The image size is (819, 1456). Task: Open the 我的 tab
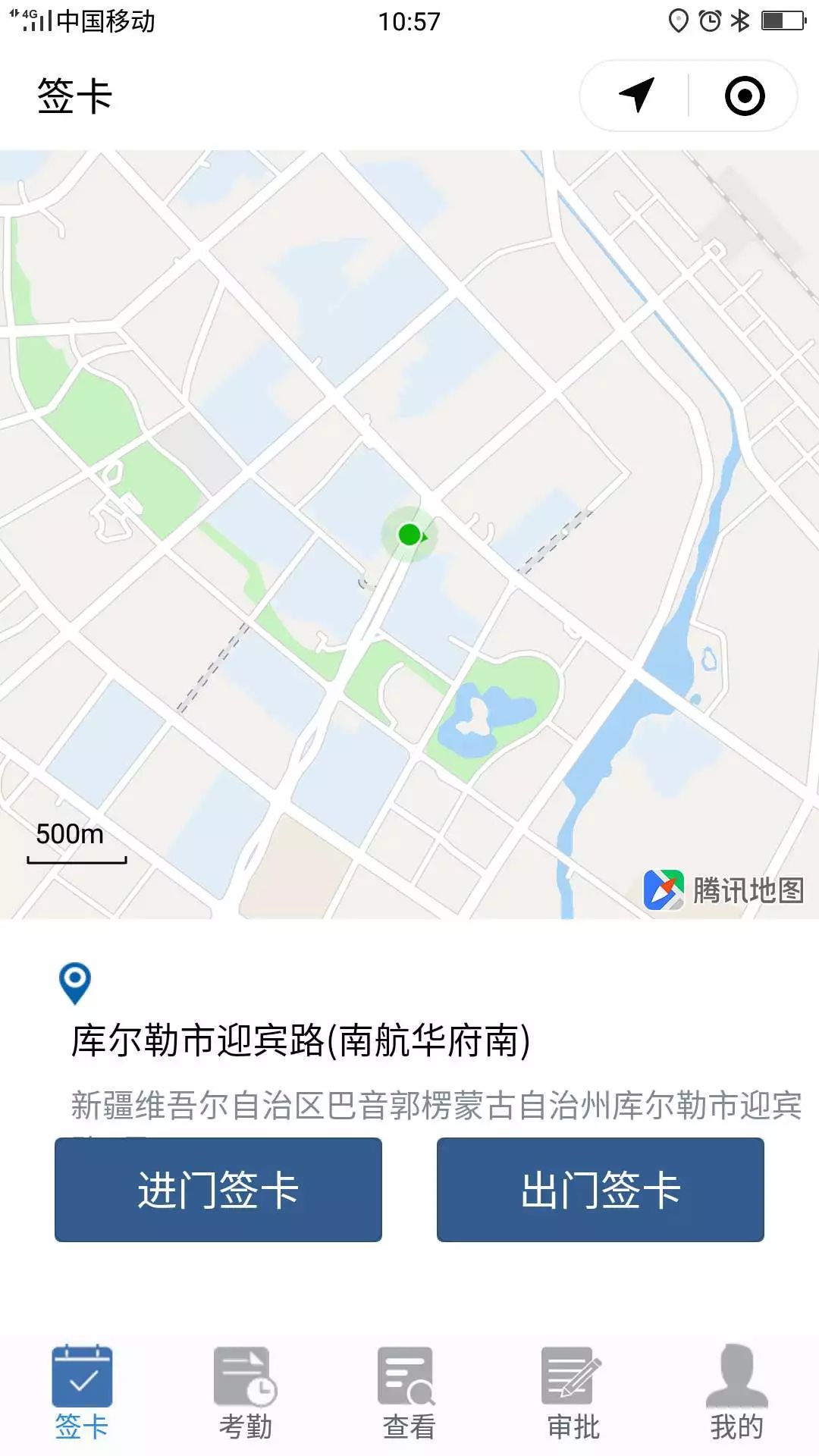tap(737, 1392)
